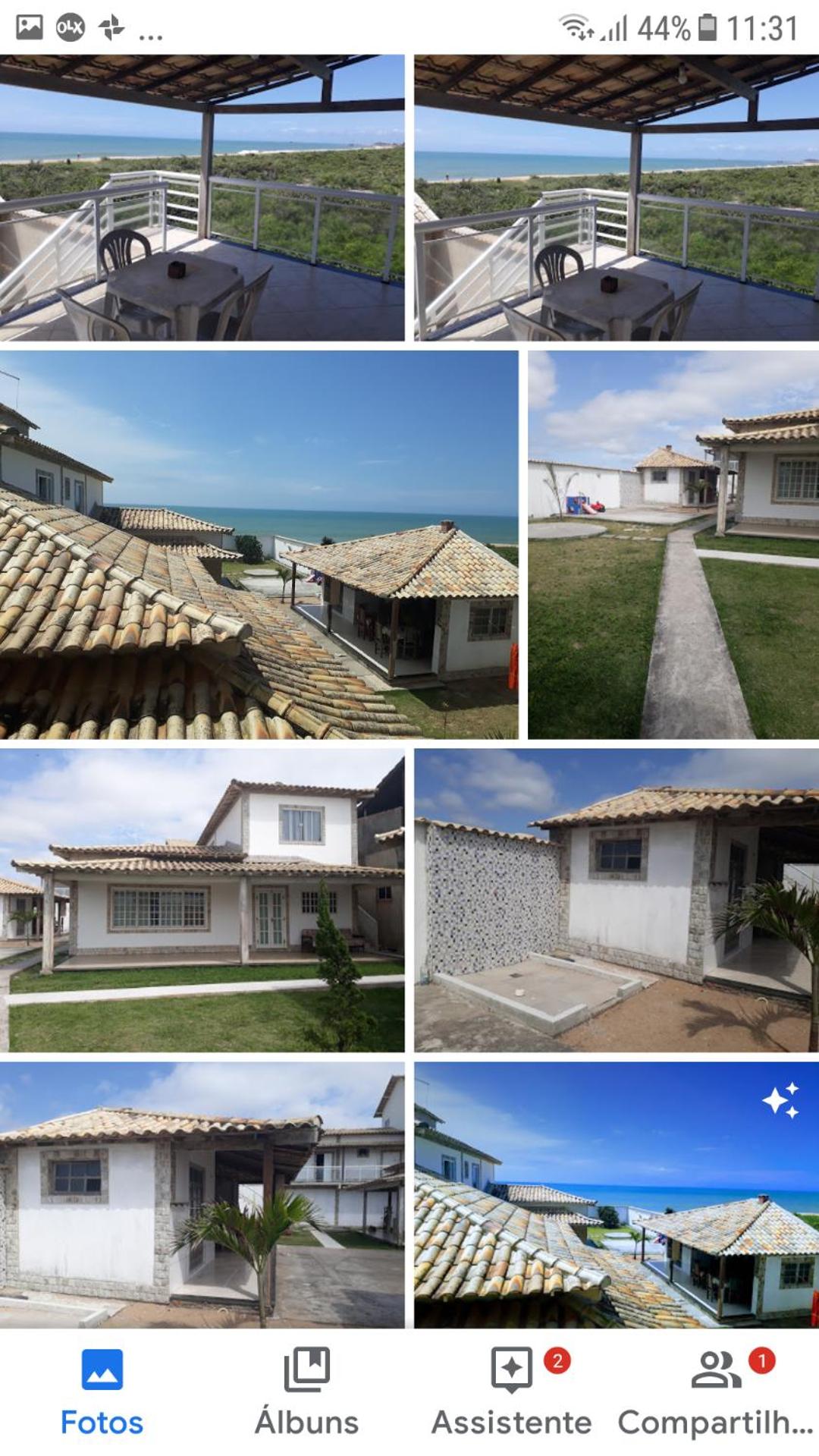Open the Álbuns tab
The image size is (819, 1456).
(x=306, y=1392)
